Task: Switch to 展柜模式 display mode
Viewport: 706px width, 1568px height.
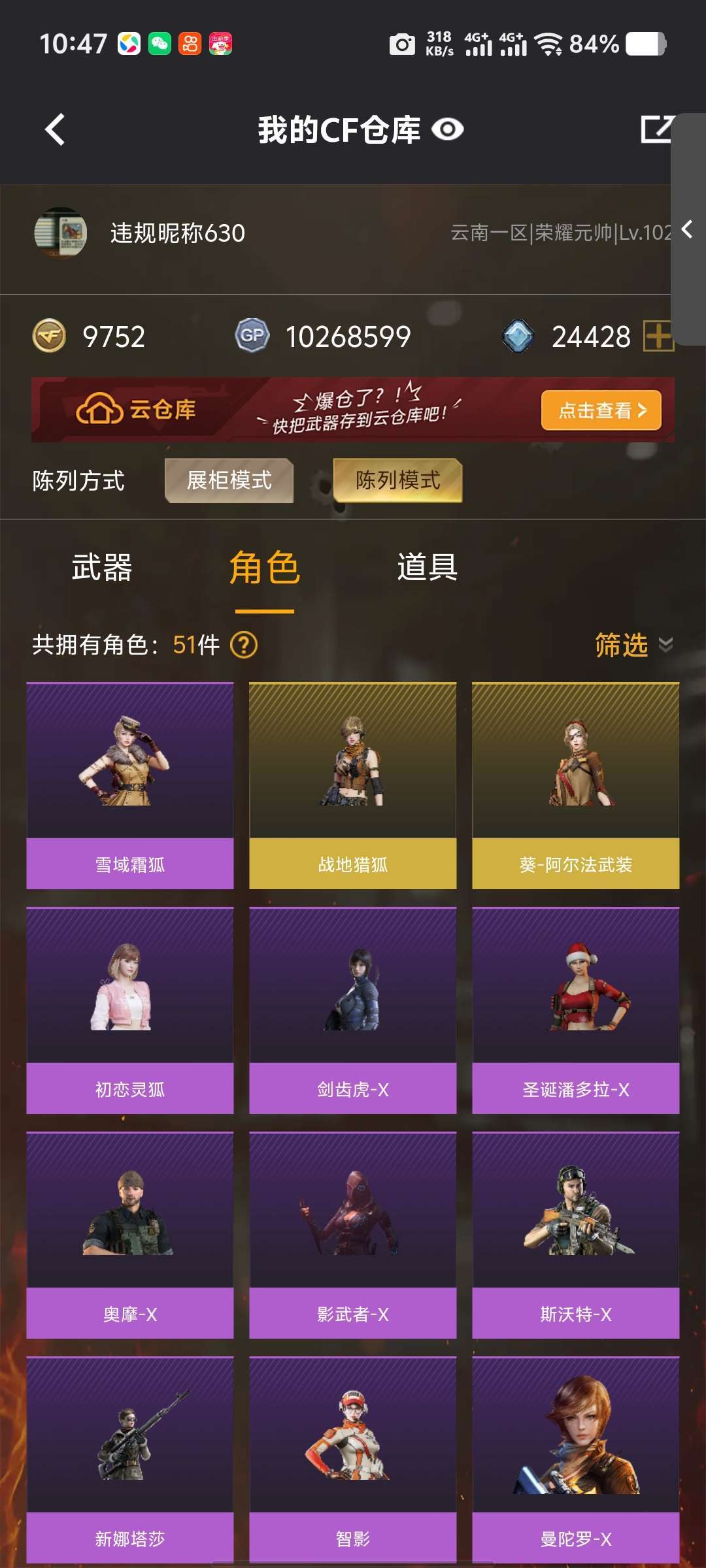Action: click(x=229, y=481)
